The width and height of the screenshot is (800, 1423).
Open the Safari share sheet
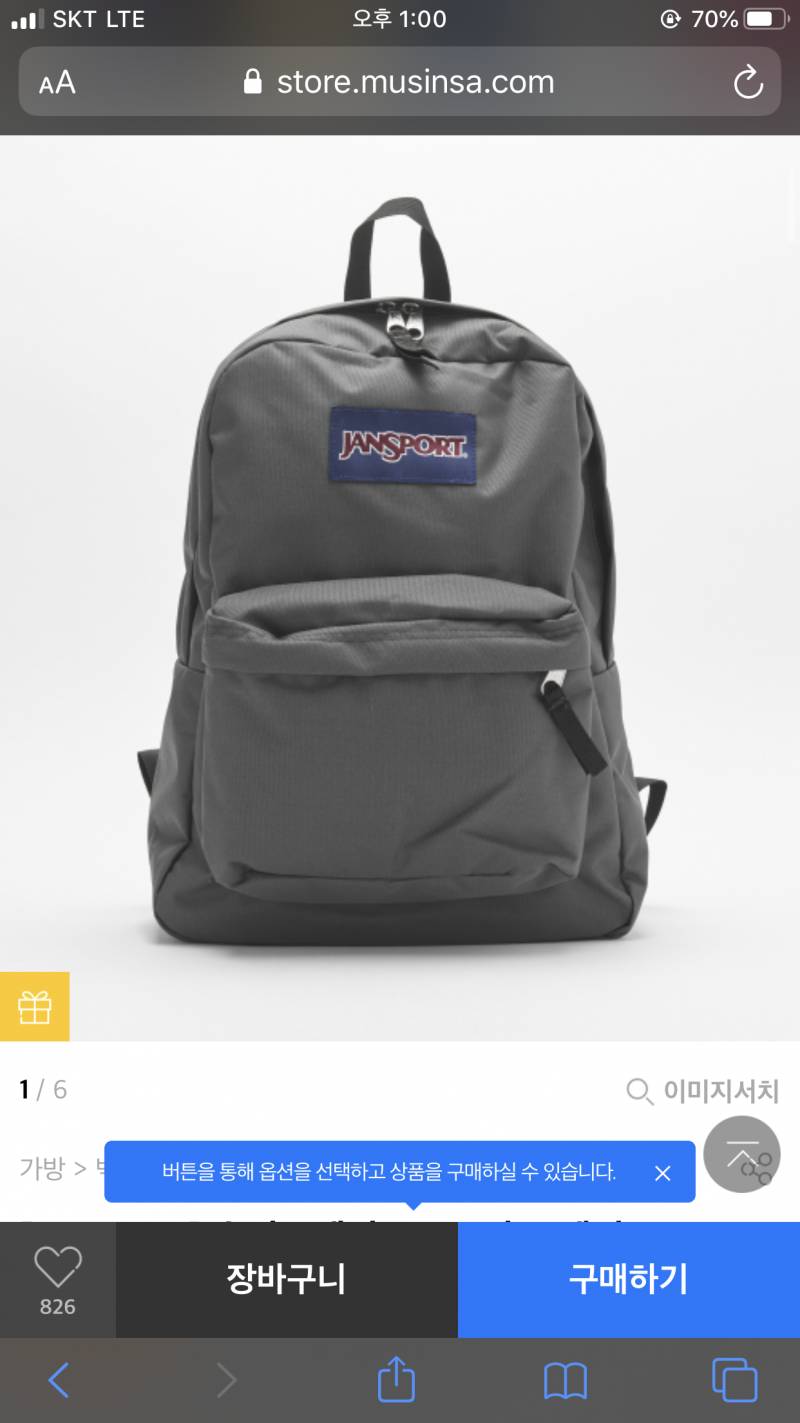tap(396, 1380)
